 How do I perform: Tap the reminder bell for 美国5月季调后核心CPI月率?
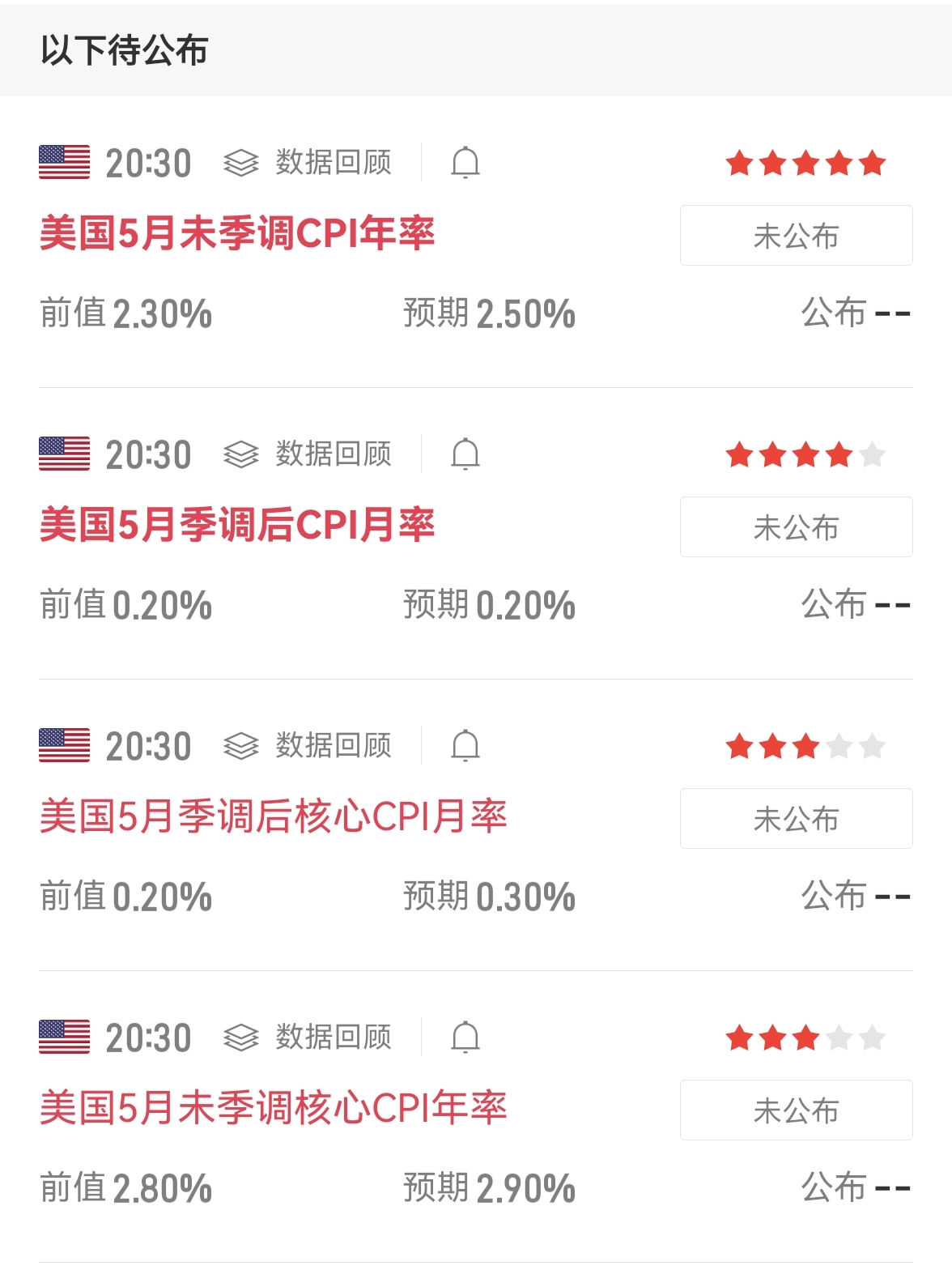(465, 746)
